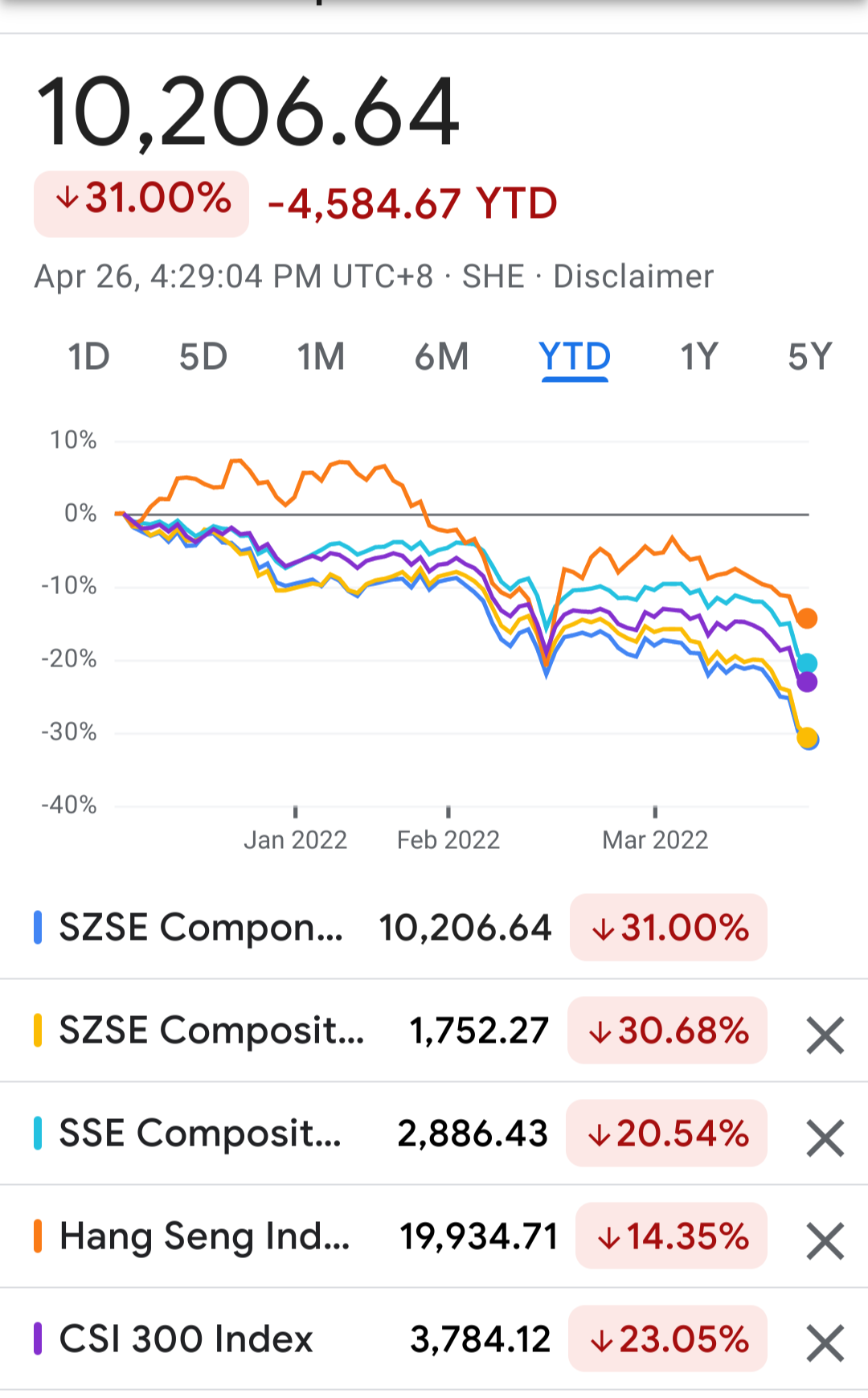Viewport: 868px width, 1398px height.
Task: Remove SZSE Composite from comparison
Action: coord(825,1035)
